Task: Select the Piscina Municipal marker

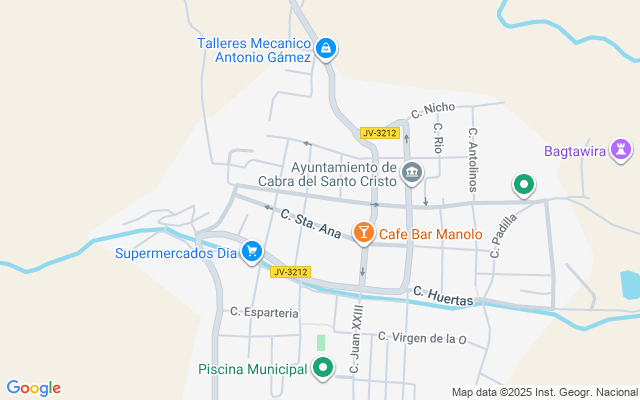Action: coord(322,369)
